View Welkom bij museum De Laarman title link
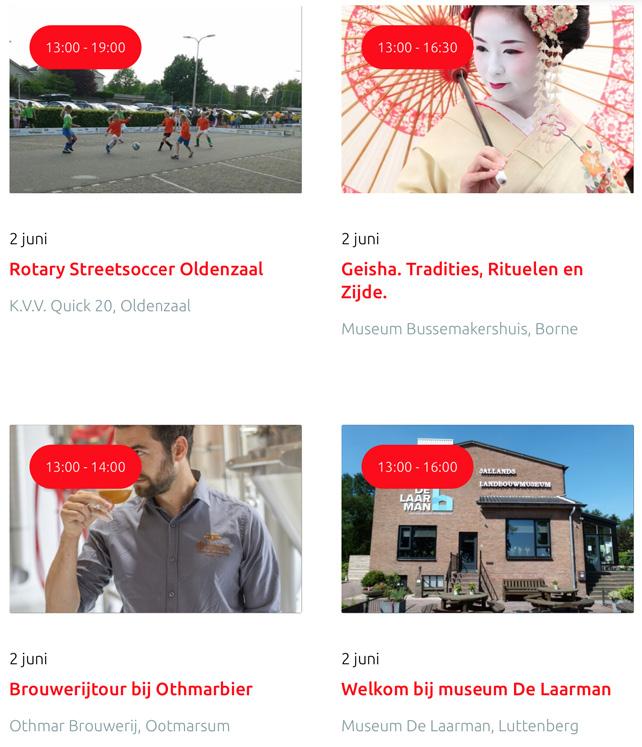This screenshot has width=642, height=747. point(475,689)
